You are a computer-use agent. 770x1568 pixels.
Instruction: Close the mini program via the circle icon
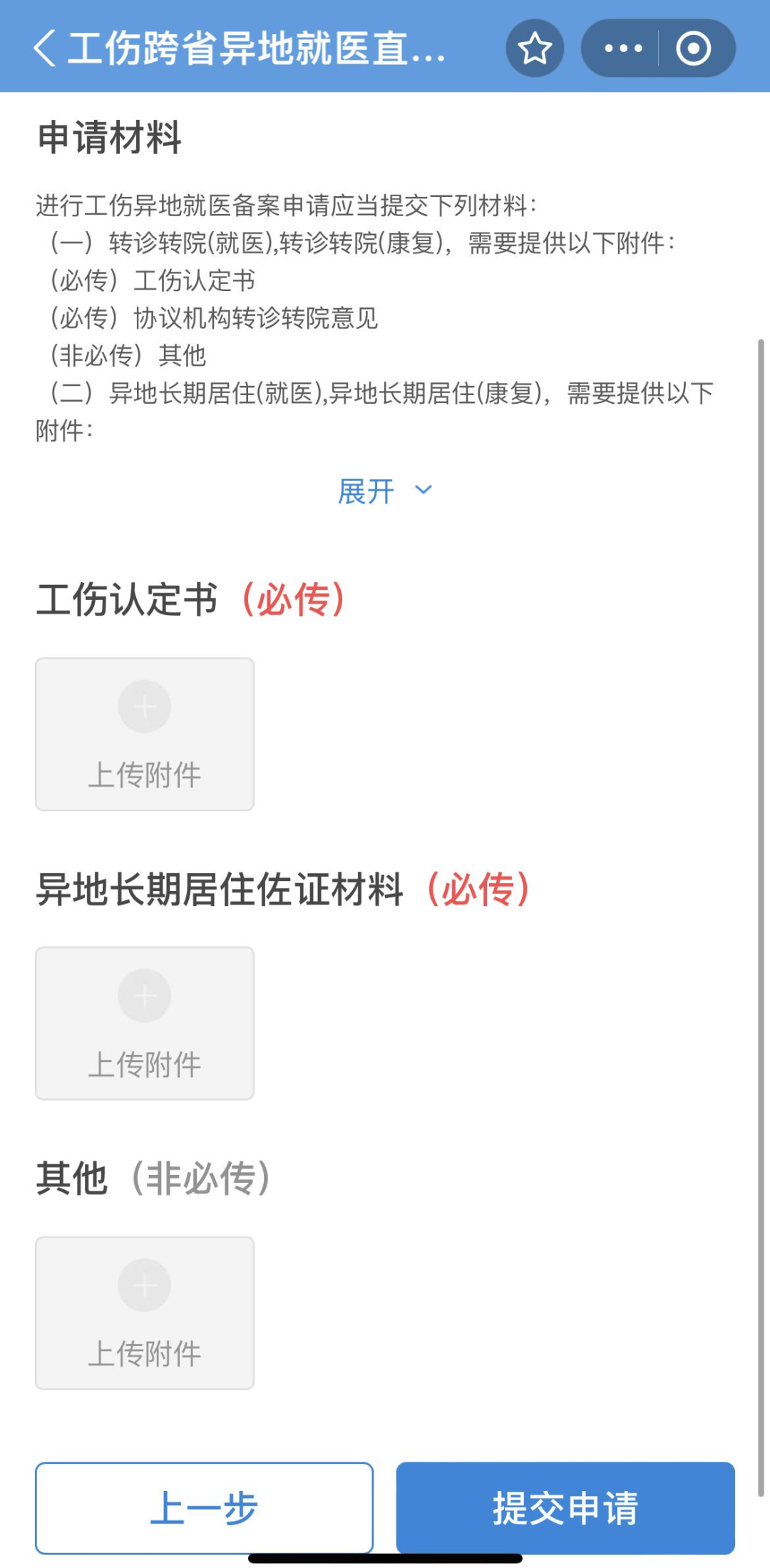[693, 49]
